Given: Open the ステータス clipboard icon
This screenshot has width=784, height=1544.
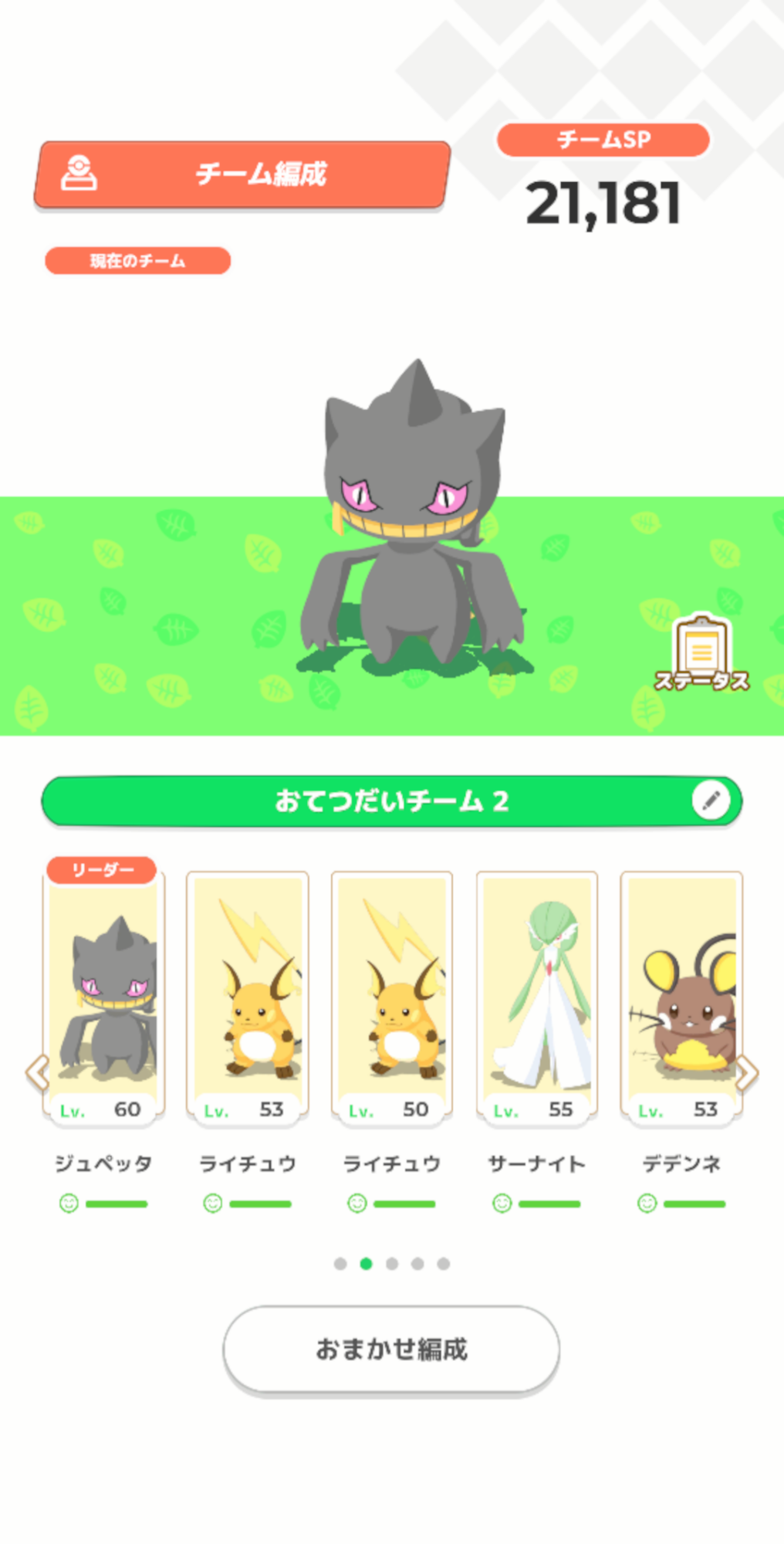Looking at the screenshot, I should click(x=701, y=653).
